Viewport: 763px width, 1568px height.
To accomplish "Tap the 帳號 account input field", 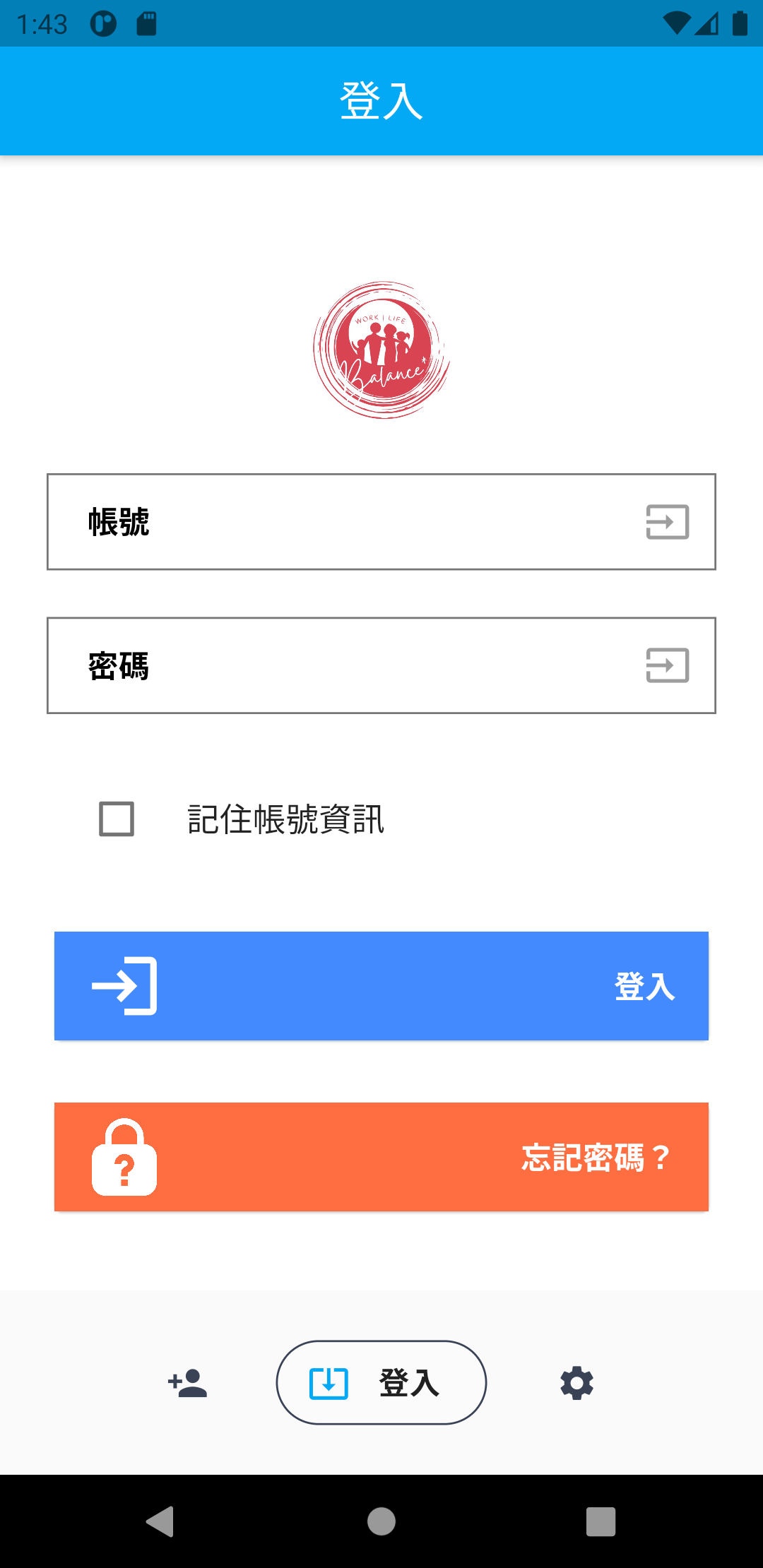I will (x=353, y=522).
